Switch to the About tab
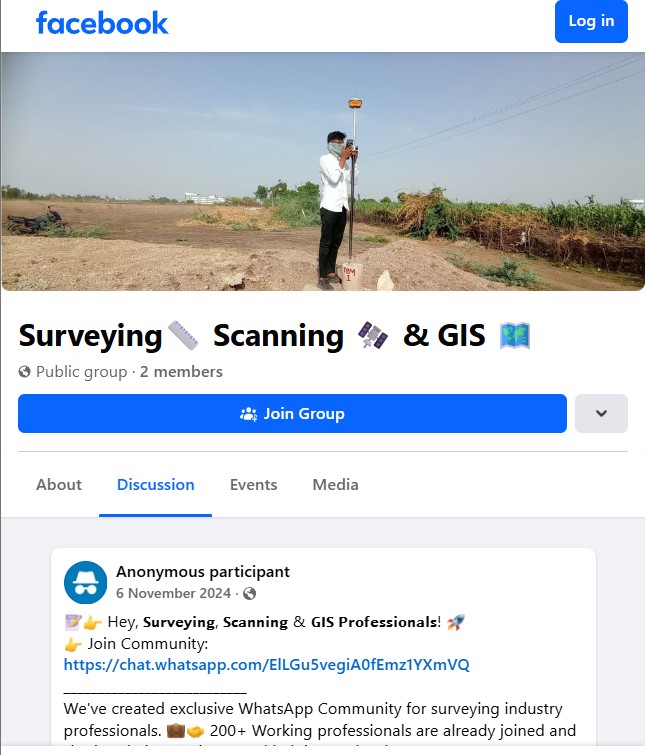 pyautogui.click(x=59, y=485)
